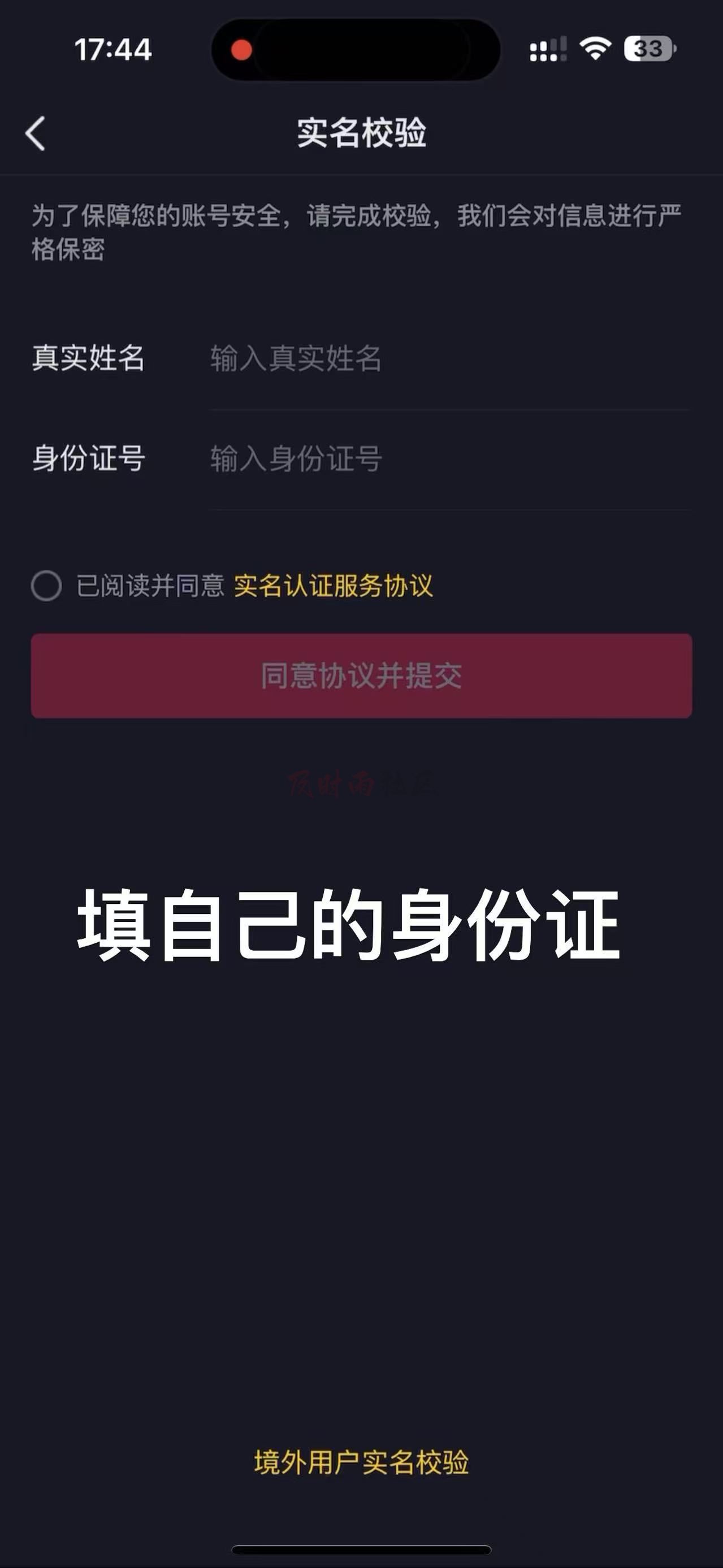Go back from the 实名校验 page
This screenshot has width=723, height=1568.
tap(36, 133)
